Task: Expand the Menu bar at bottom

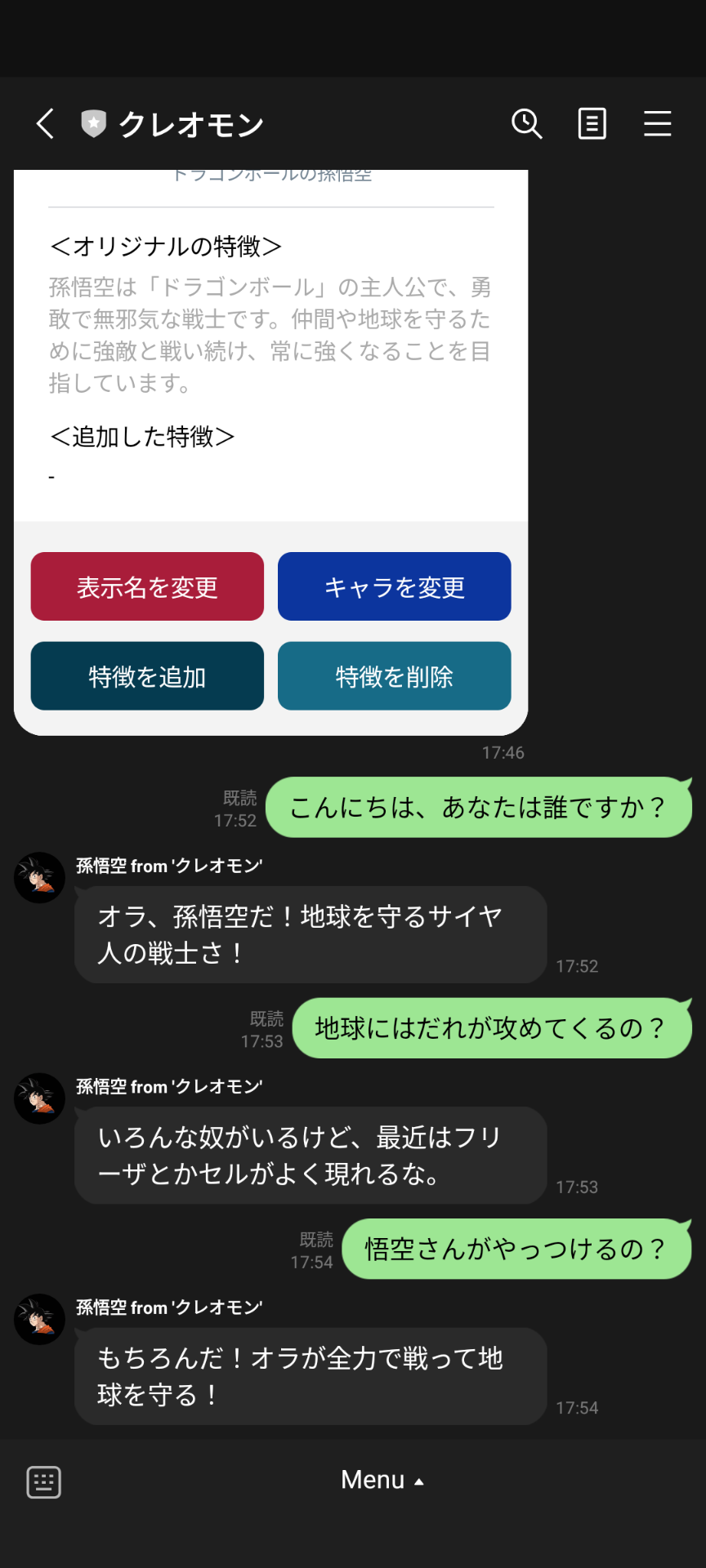Action: click(x=382, y=1480)
